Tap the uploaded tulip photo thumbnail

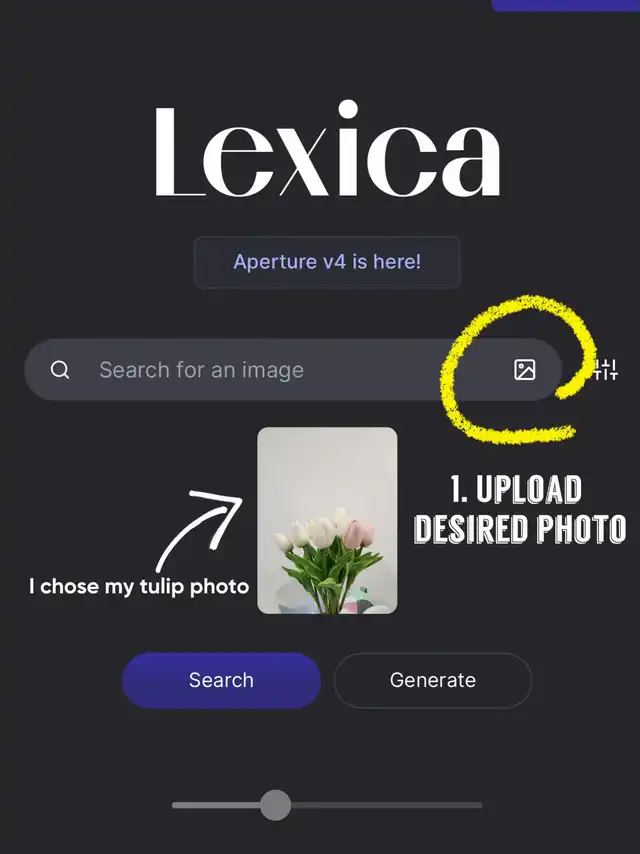click(x=327, y=521)
